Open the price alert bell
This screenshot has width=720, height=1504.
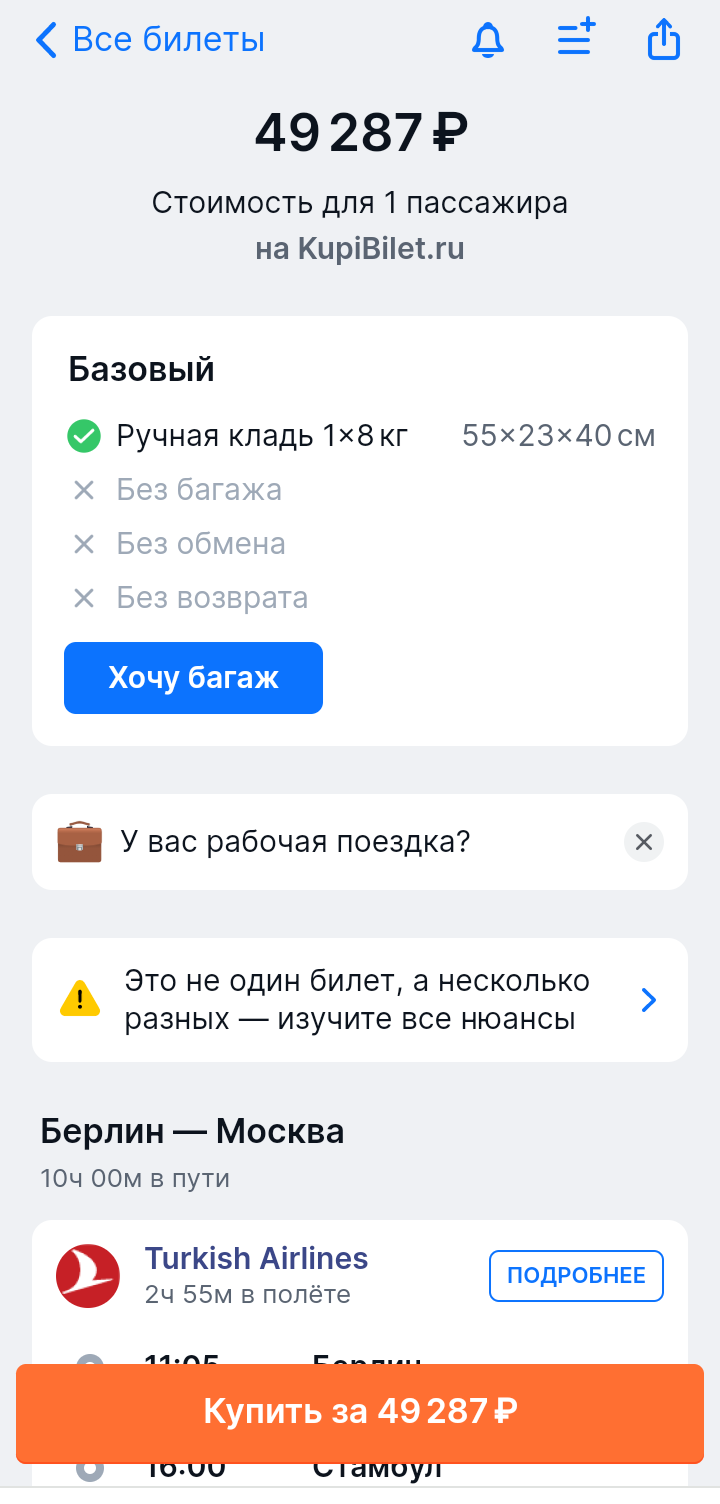pyautogui.click(x=488, y=41)
